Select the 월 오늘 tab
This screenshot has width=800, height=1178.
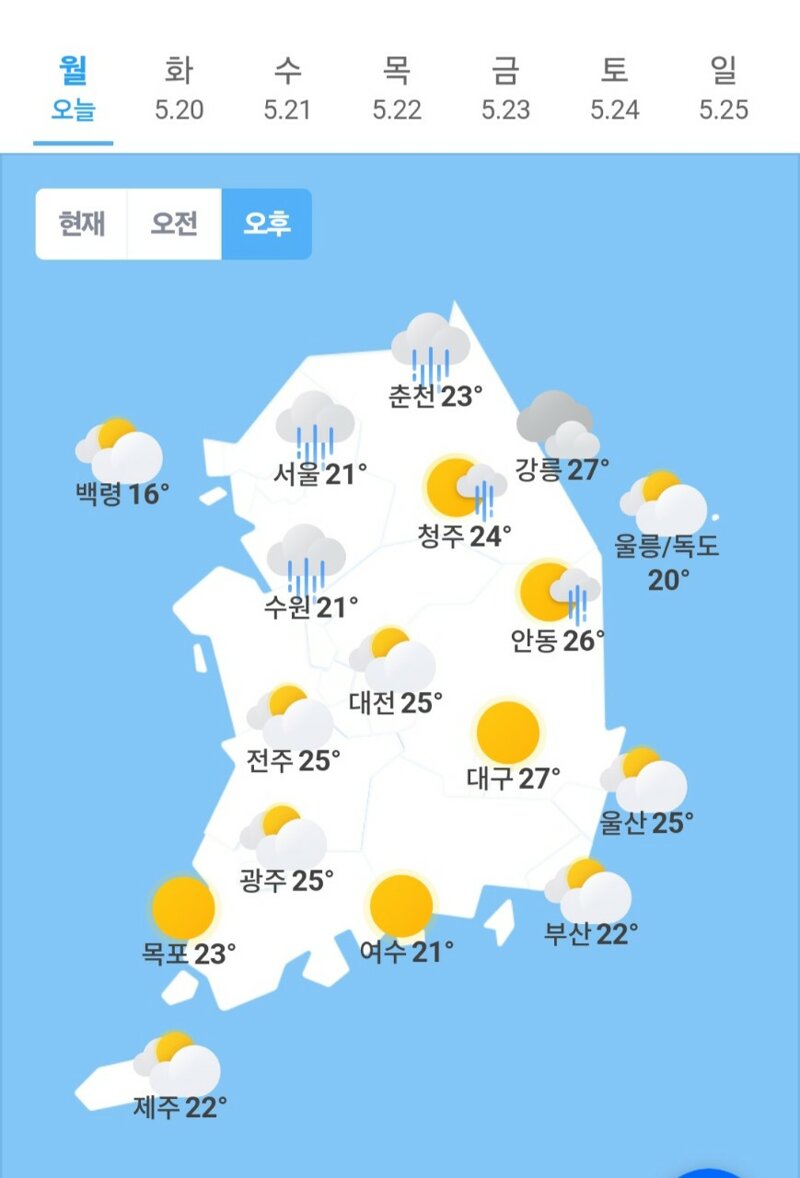tap(73, 90)
